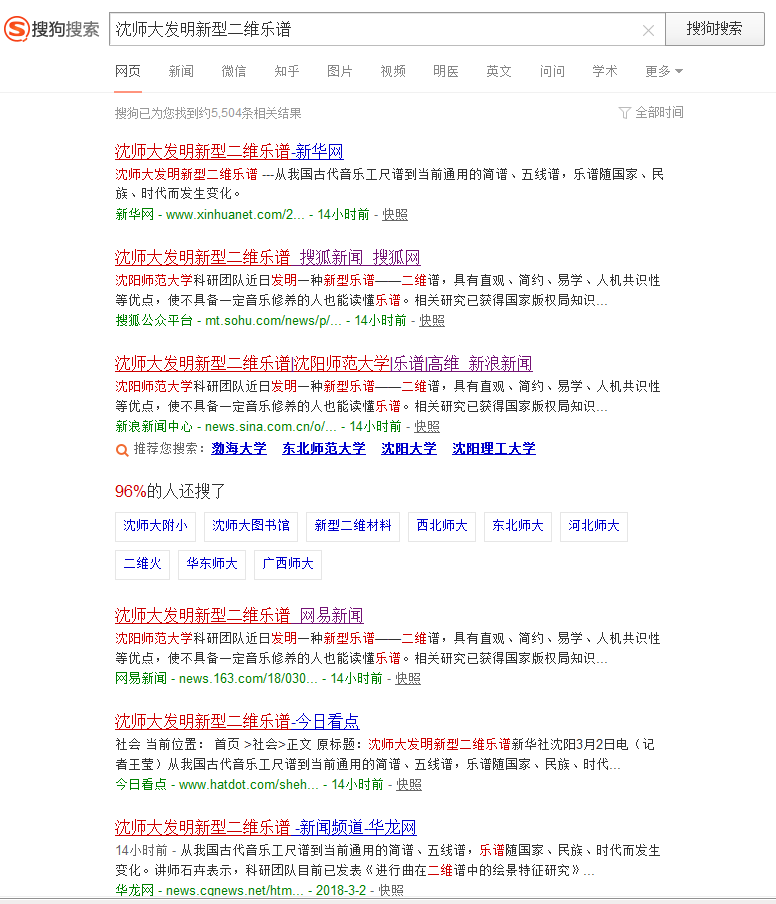The image size is (776, 904).
Task: Switch to the 微信 tab
Action: pyautogui.click(x=234, y=71)
